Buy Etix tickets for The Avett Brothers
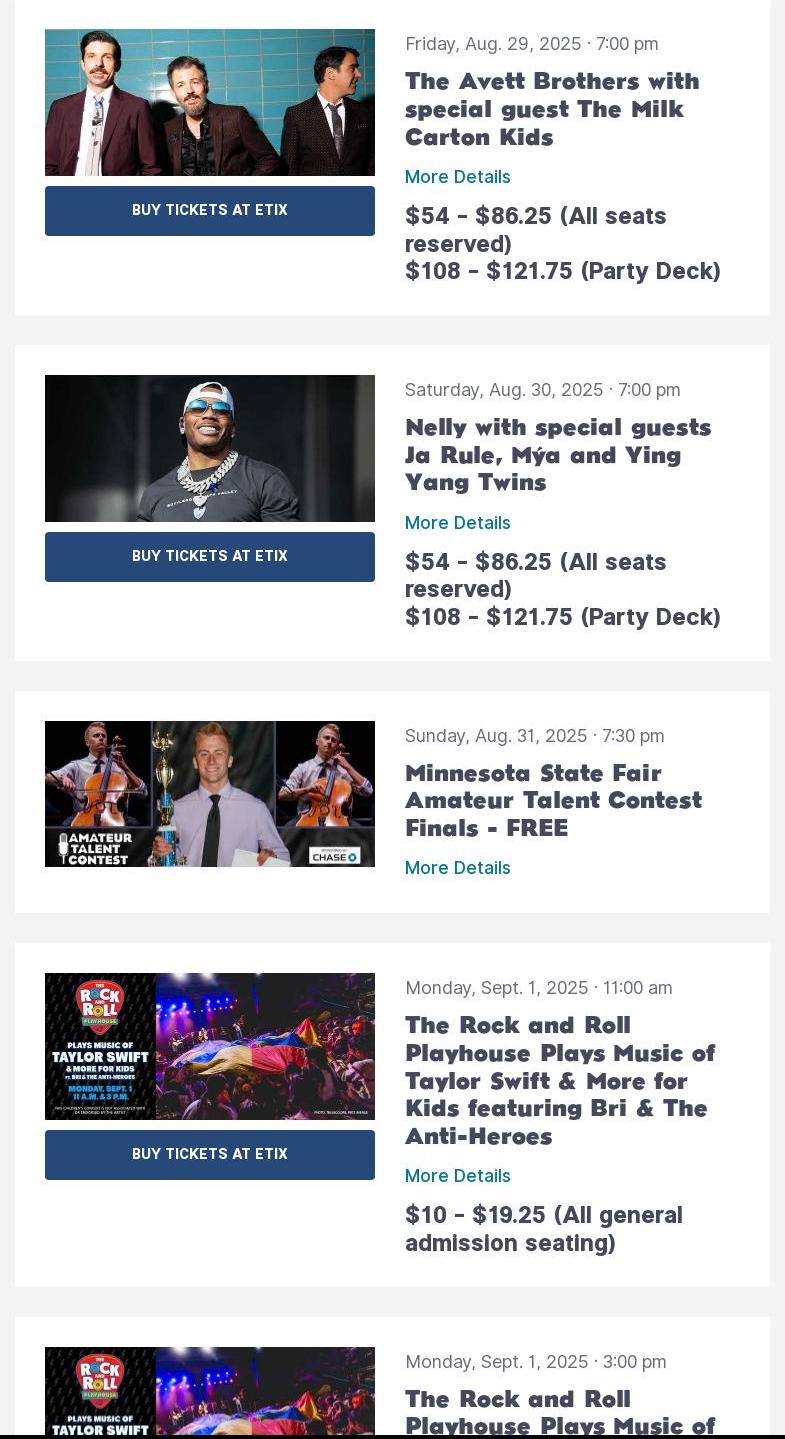This screenshot has height=1439, width=785. 209,210
